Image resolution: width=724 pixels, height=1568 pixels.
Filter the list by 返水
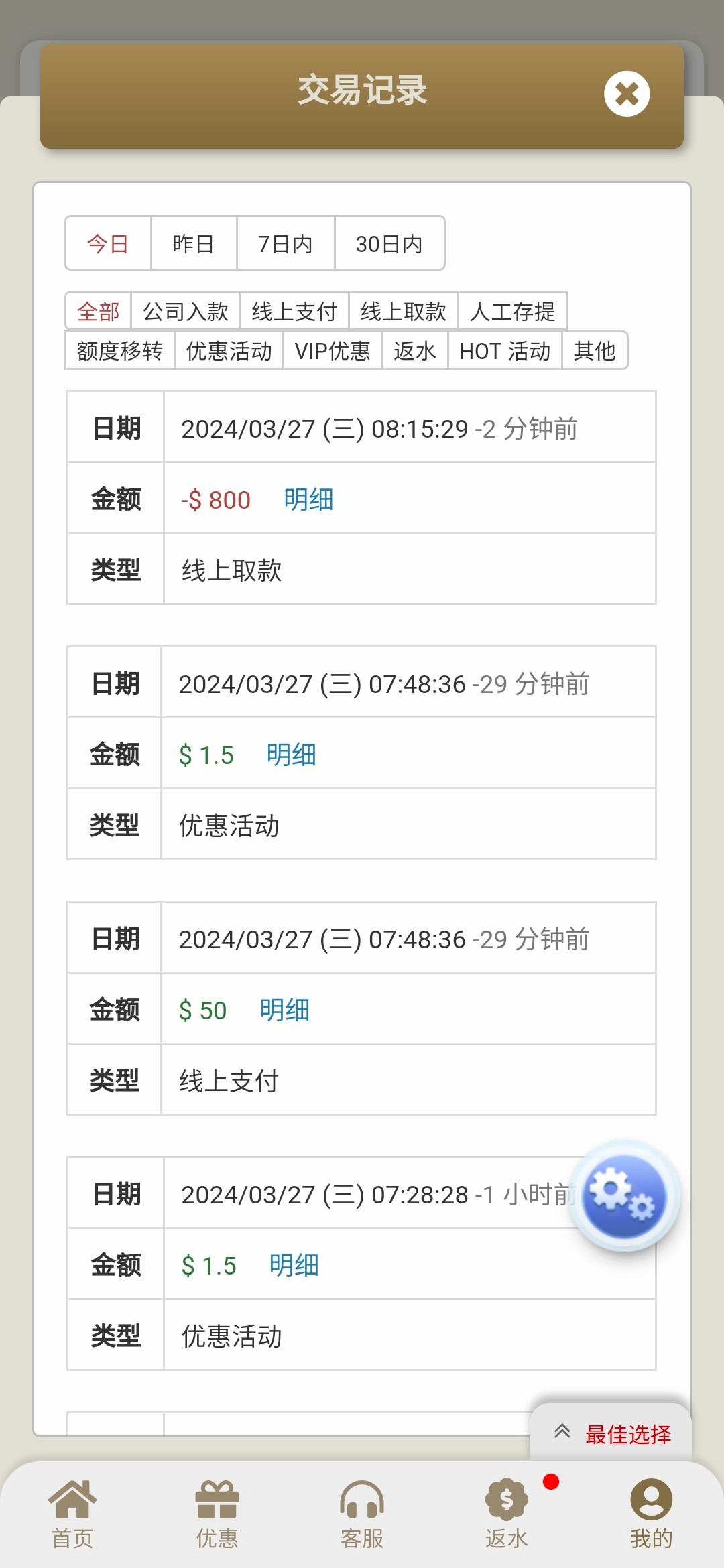click(x=415, y=350)
